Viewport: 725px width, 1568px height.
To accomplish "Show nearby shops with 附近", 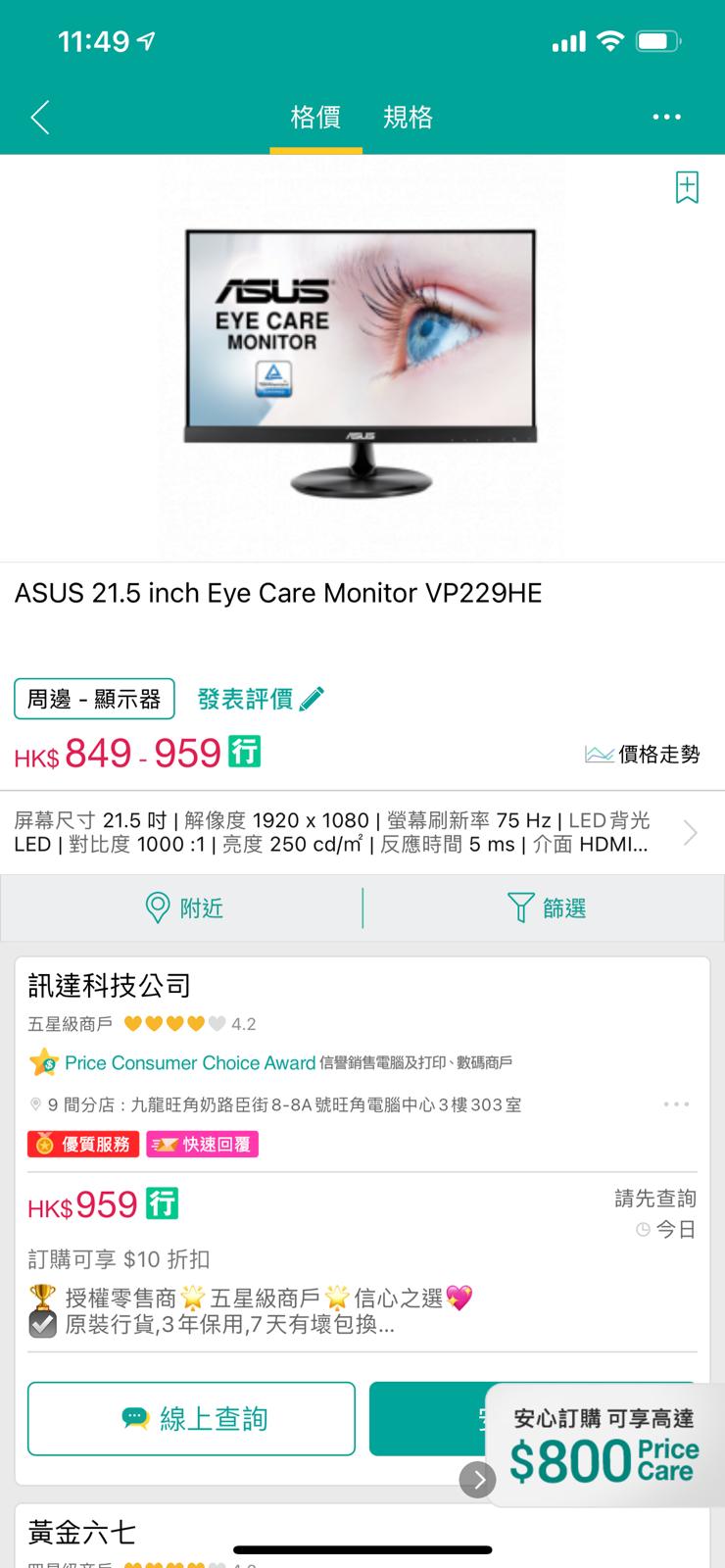I will (183, 907).
